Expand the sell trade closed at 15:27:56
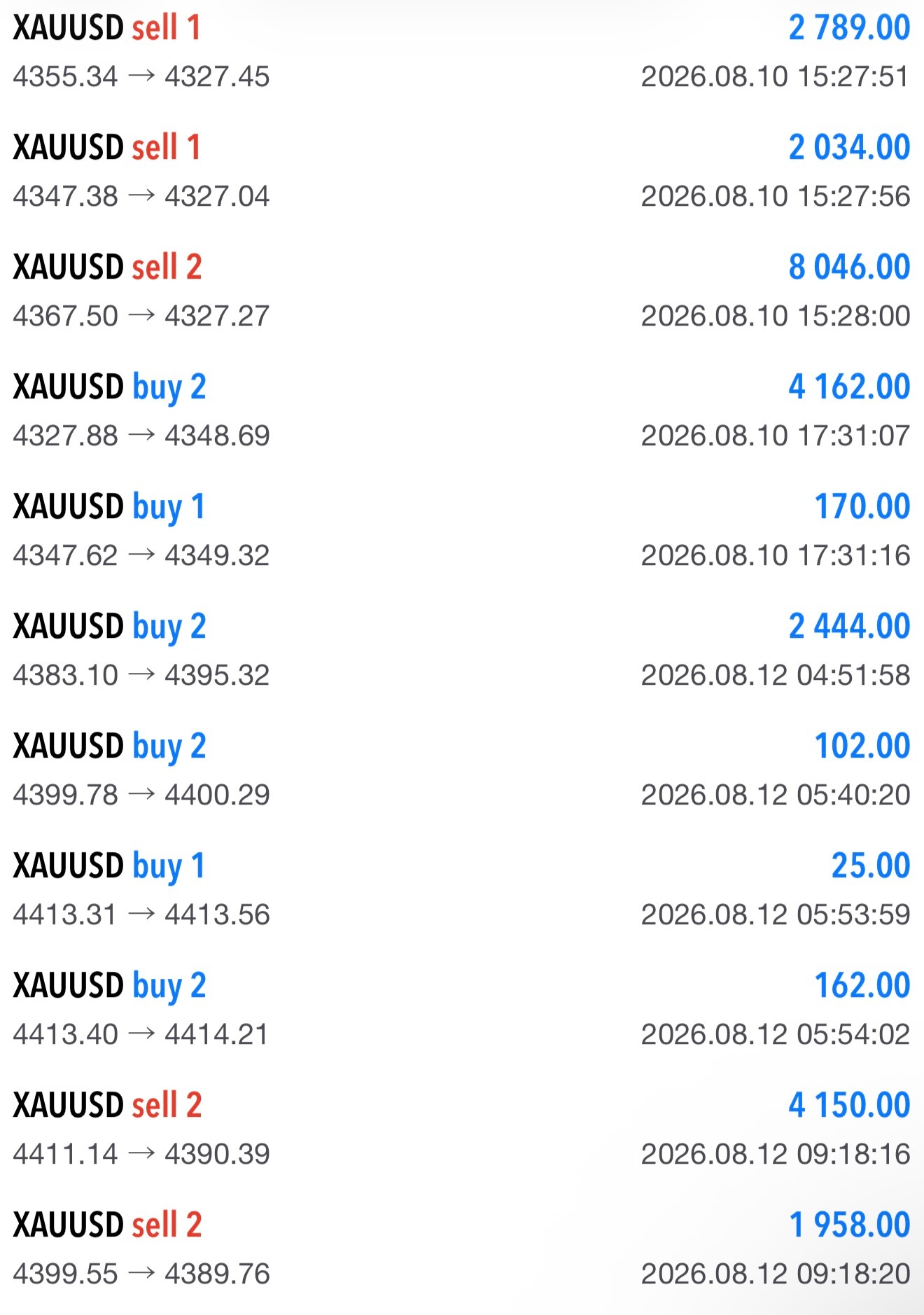 click(462, 172)
